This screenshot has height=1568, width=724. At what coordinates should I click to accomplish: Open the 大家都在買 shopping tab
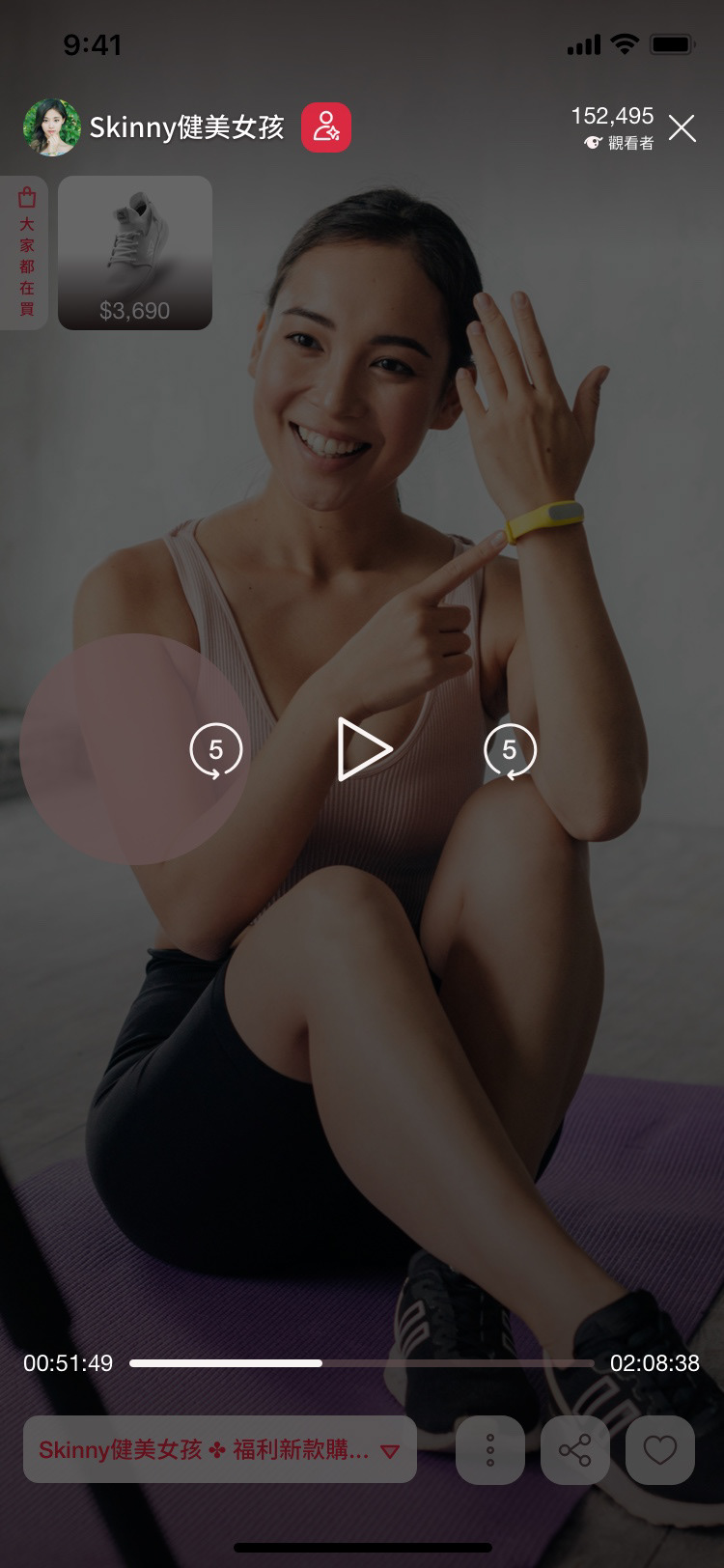(x=25, y=253)
